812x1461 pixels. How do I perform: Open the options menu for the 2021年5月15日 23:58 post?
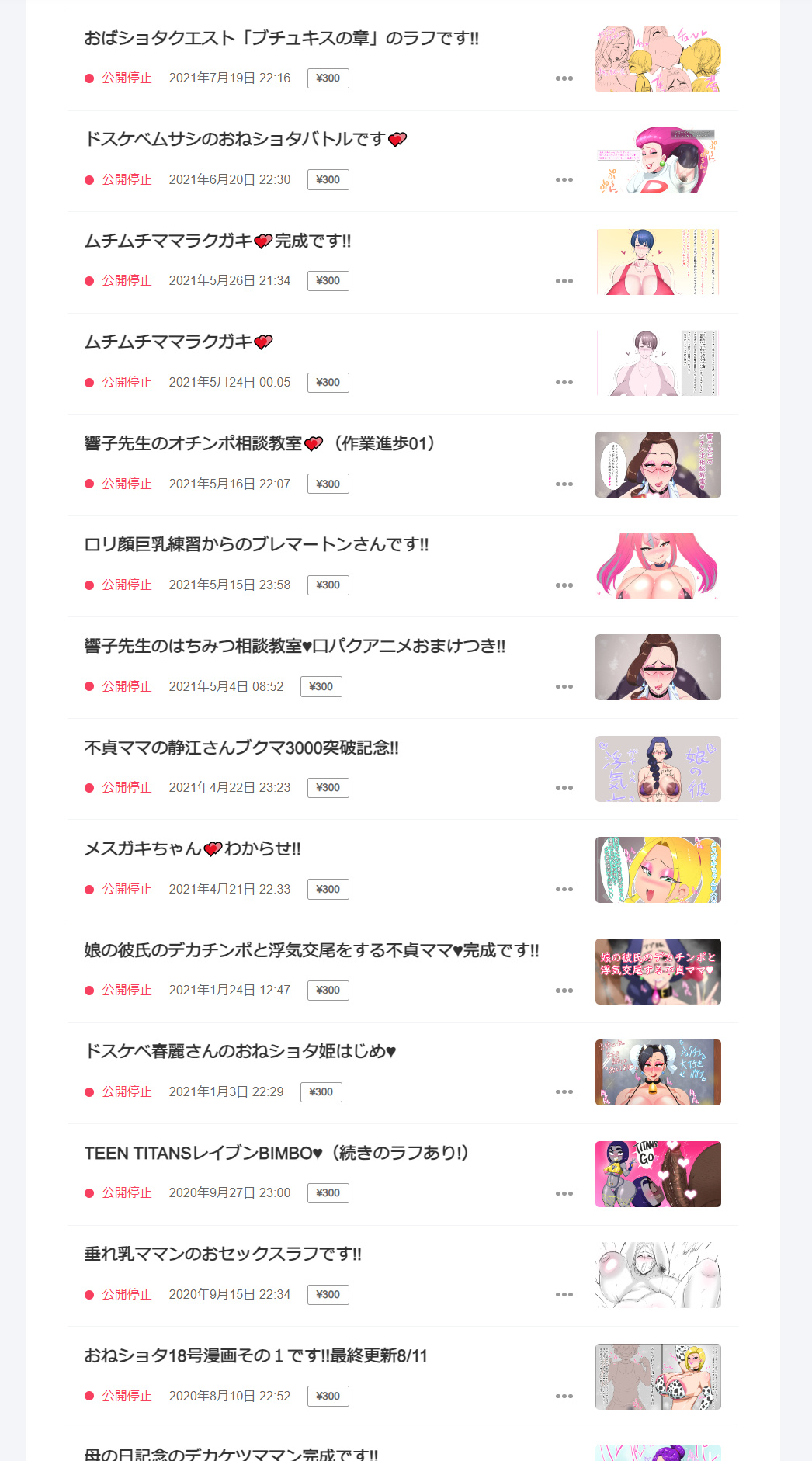564,585
